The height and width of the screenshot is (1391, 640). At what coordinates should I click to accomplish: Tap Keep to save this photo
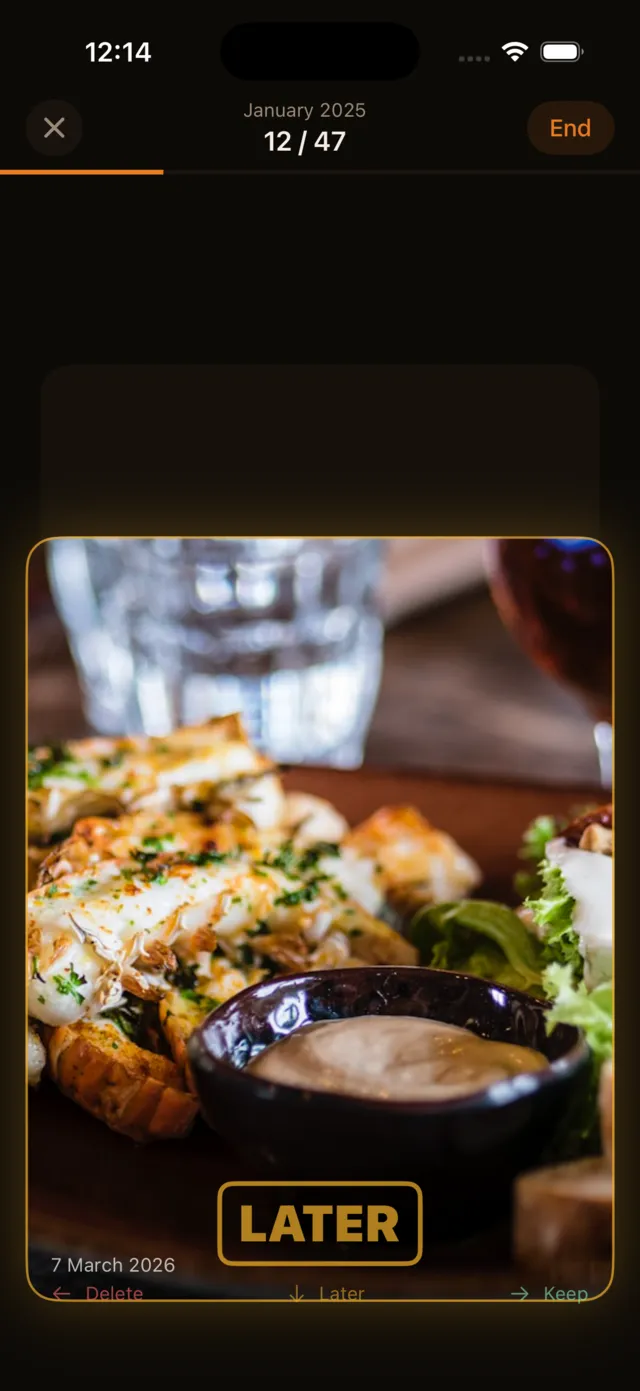tap(550, 1293)
